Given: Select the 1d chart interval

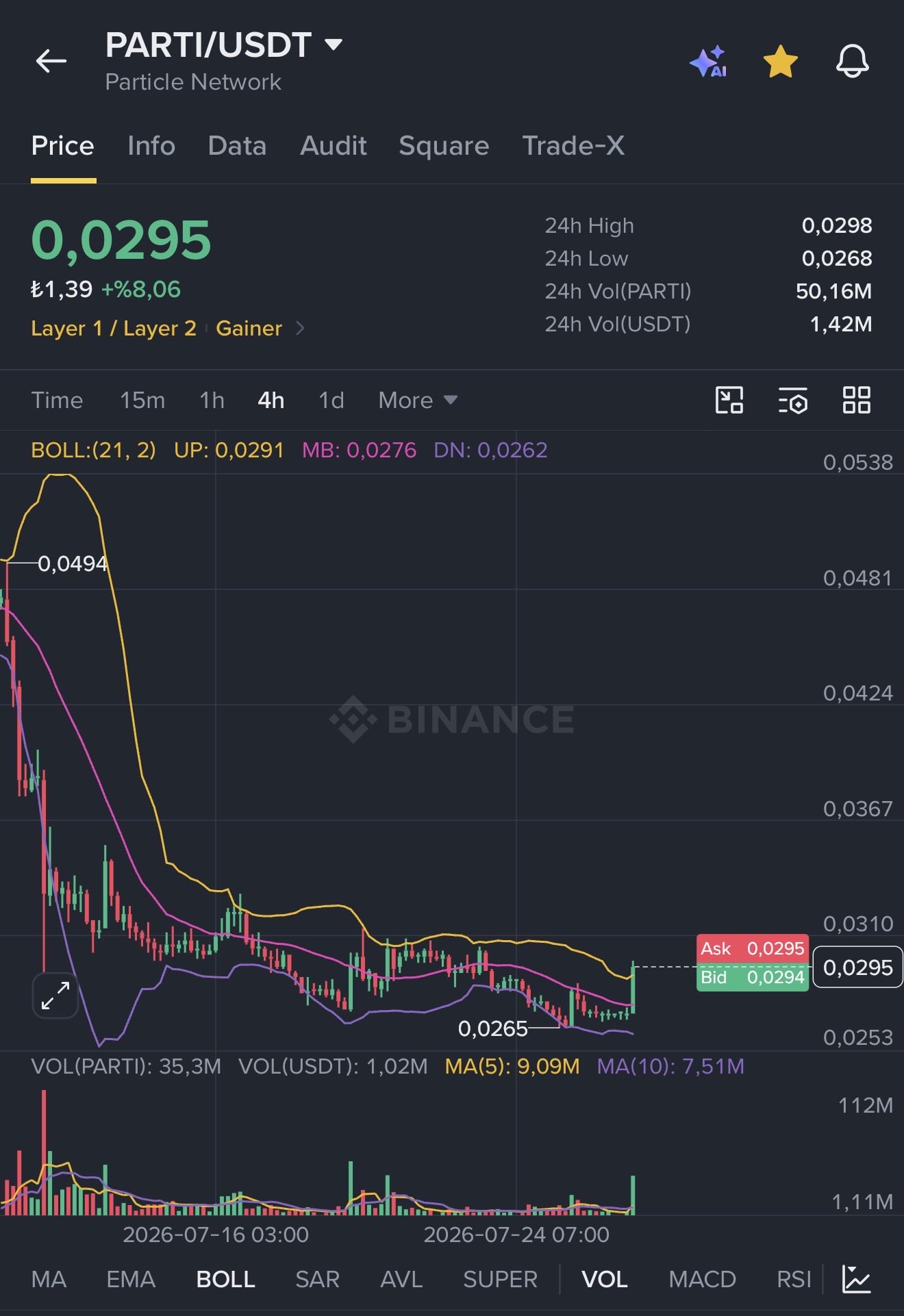Looking at the screenshot, I should 331,401.
